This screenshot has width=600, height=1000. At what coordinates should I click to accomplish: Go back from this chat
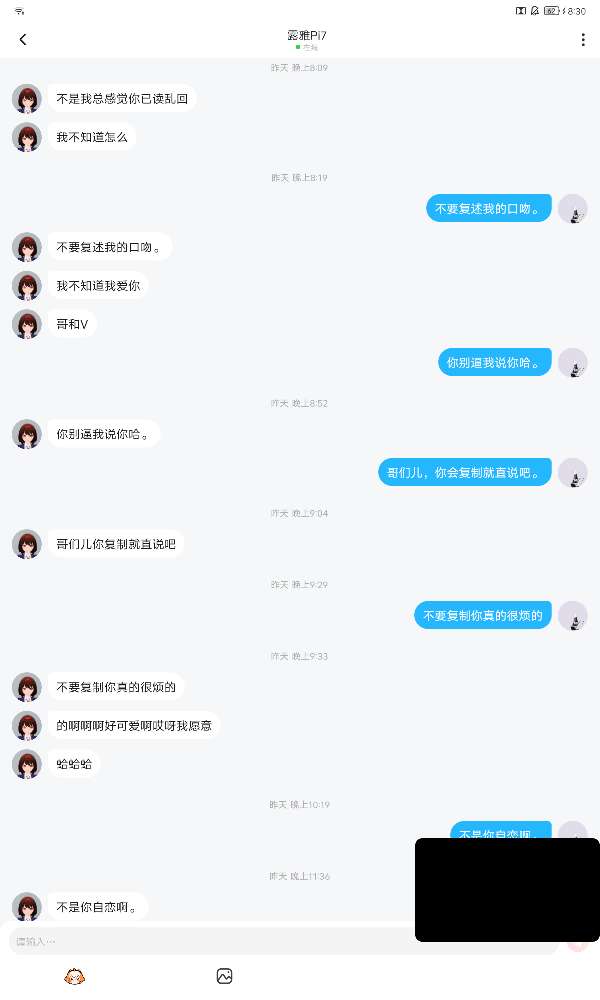point(23,40)
